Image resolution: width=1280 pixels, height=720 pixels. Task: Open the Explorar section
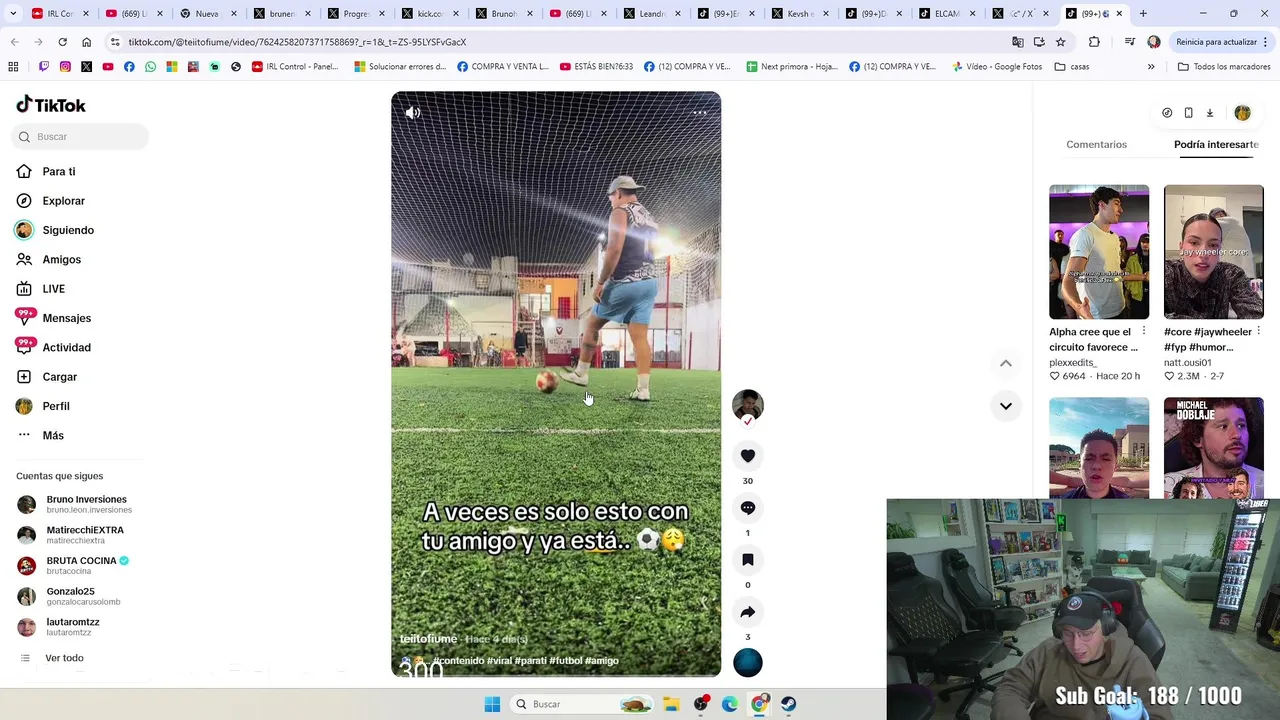[x=63, y=201]
